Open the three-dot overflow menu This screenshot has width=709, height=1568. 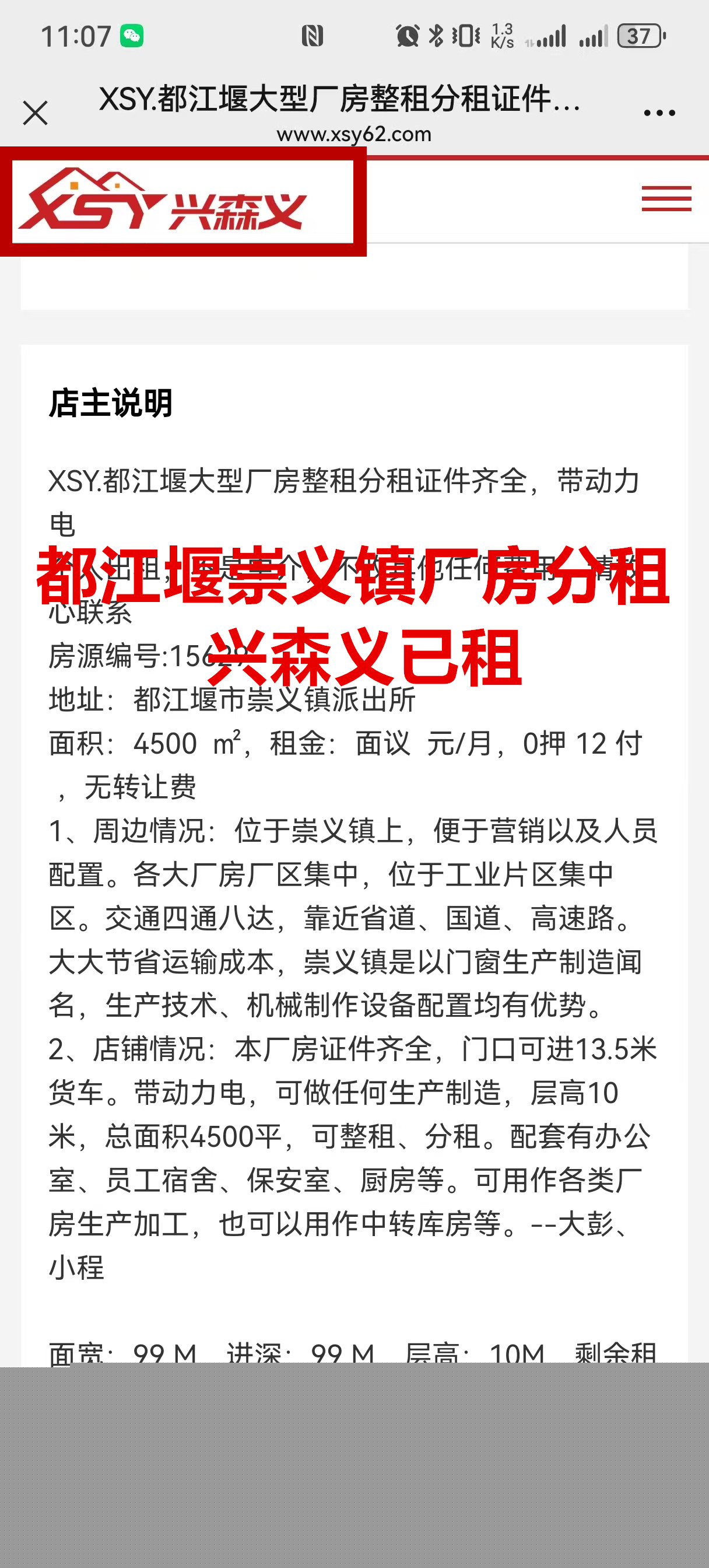(659, 113)
